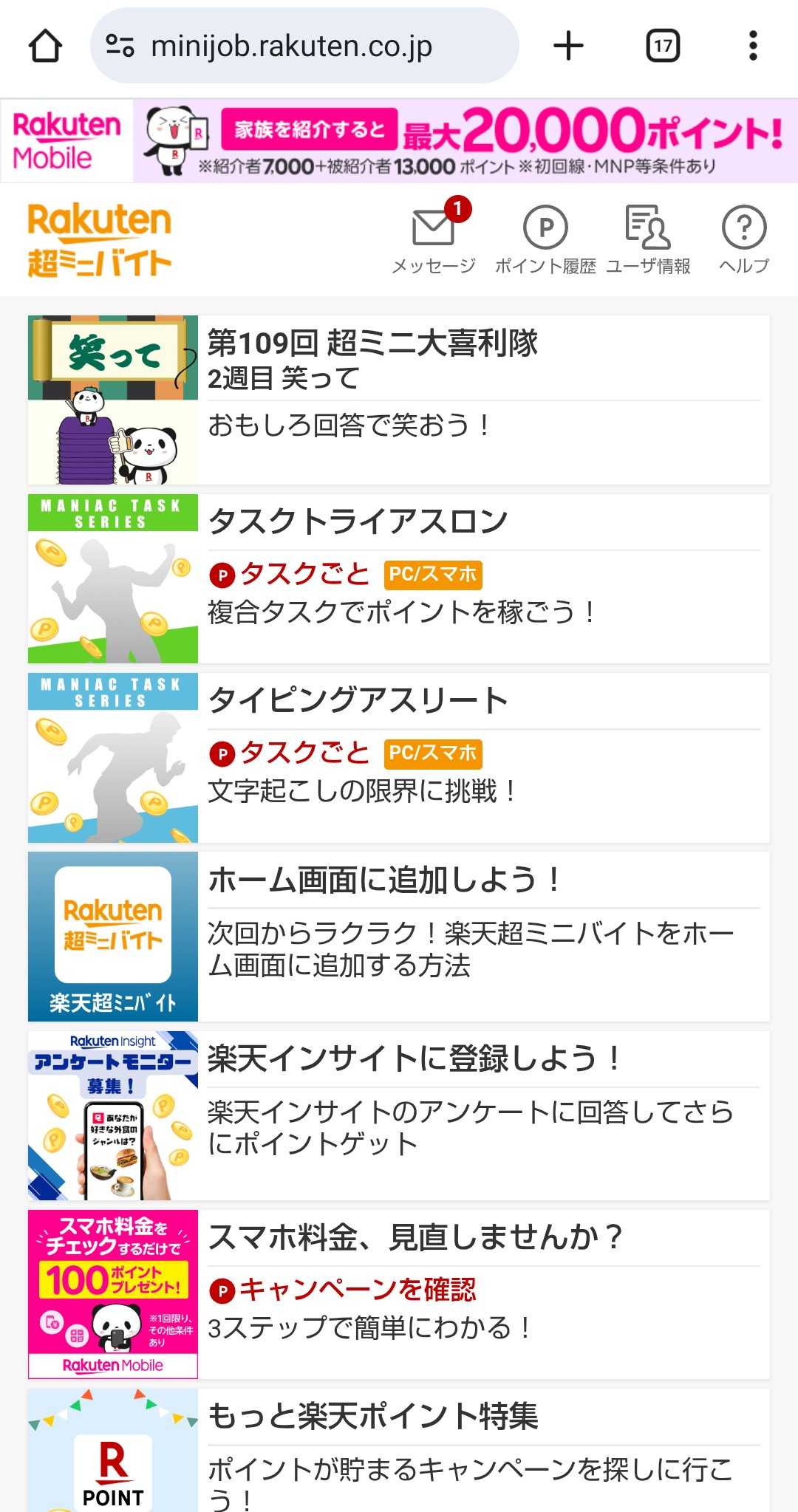Viewport: 798px width, 1512px height.
Task: Open 楽天インサイトに登録しよう！ card
Action: [399, 1115]
